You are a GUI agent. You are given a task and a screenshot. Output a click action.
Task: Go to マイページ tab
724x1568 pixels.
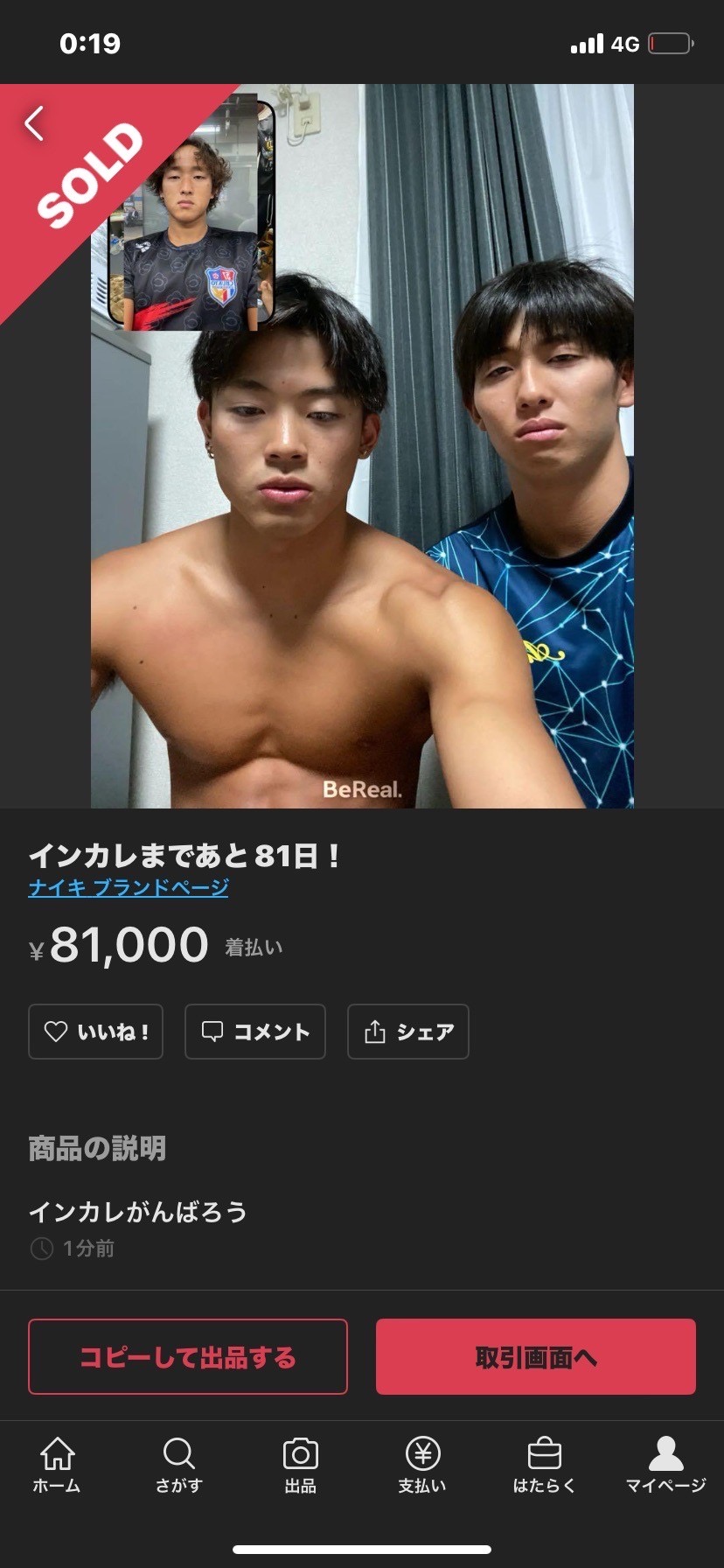(x=665, y=1466)
